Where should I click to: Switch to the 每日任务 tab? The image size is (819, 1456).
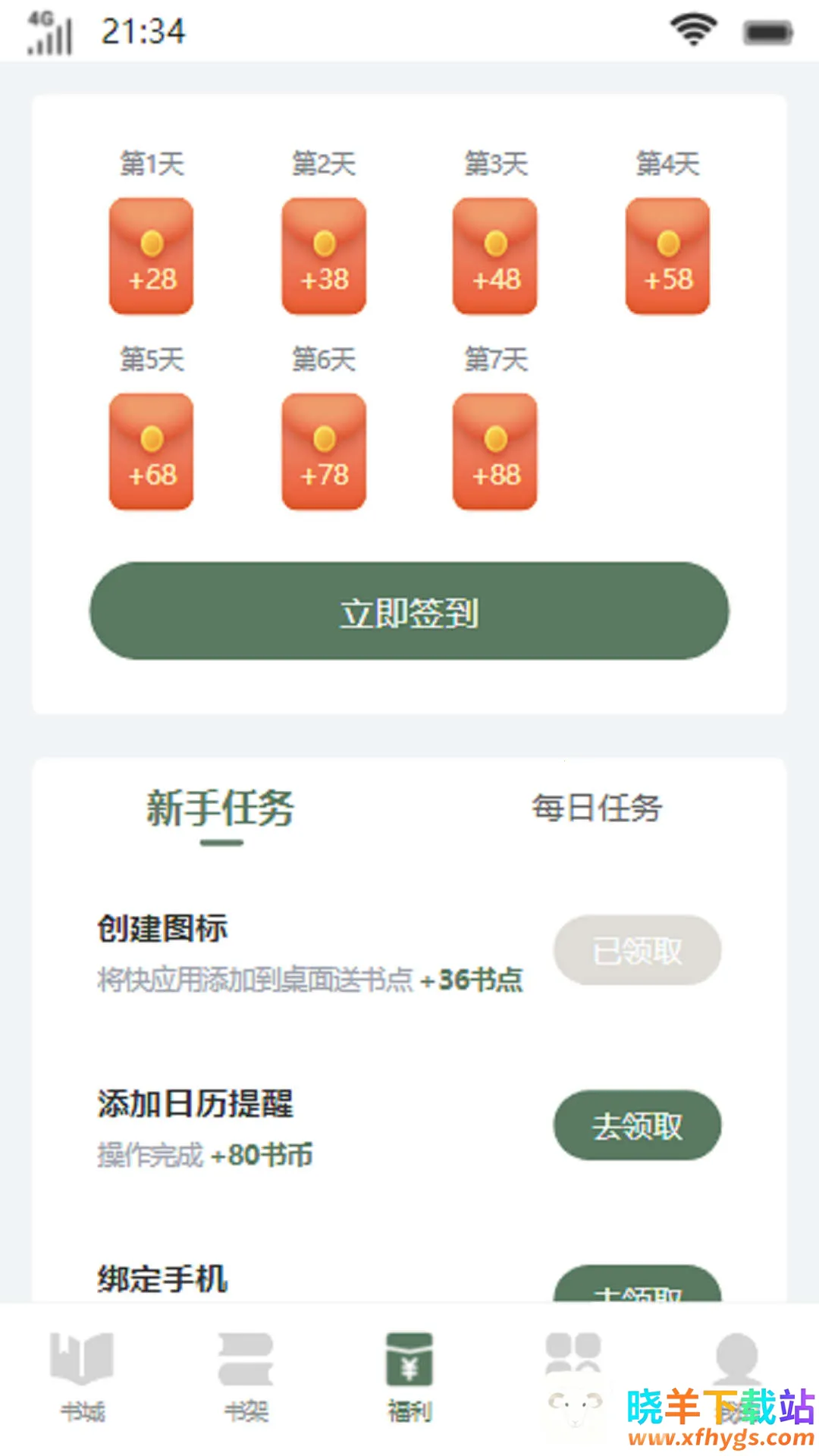(x=597, y=808)
